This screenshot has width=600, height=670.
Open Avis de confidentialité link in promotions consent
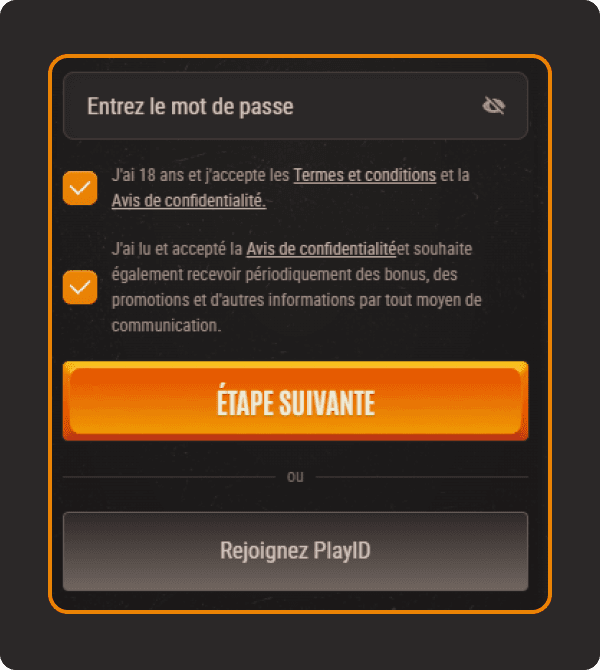point(320,249)
